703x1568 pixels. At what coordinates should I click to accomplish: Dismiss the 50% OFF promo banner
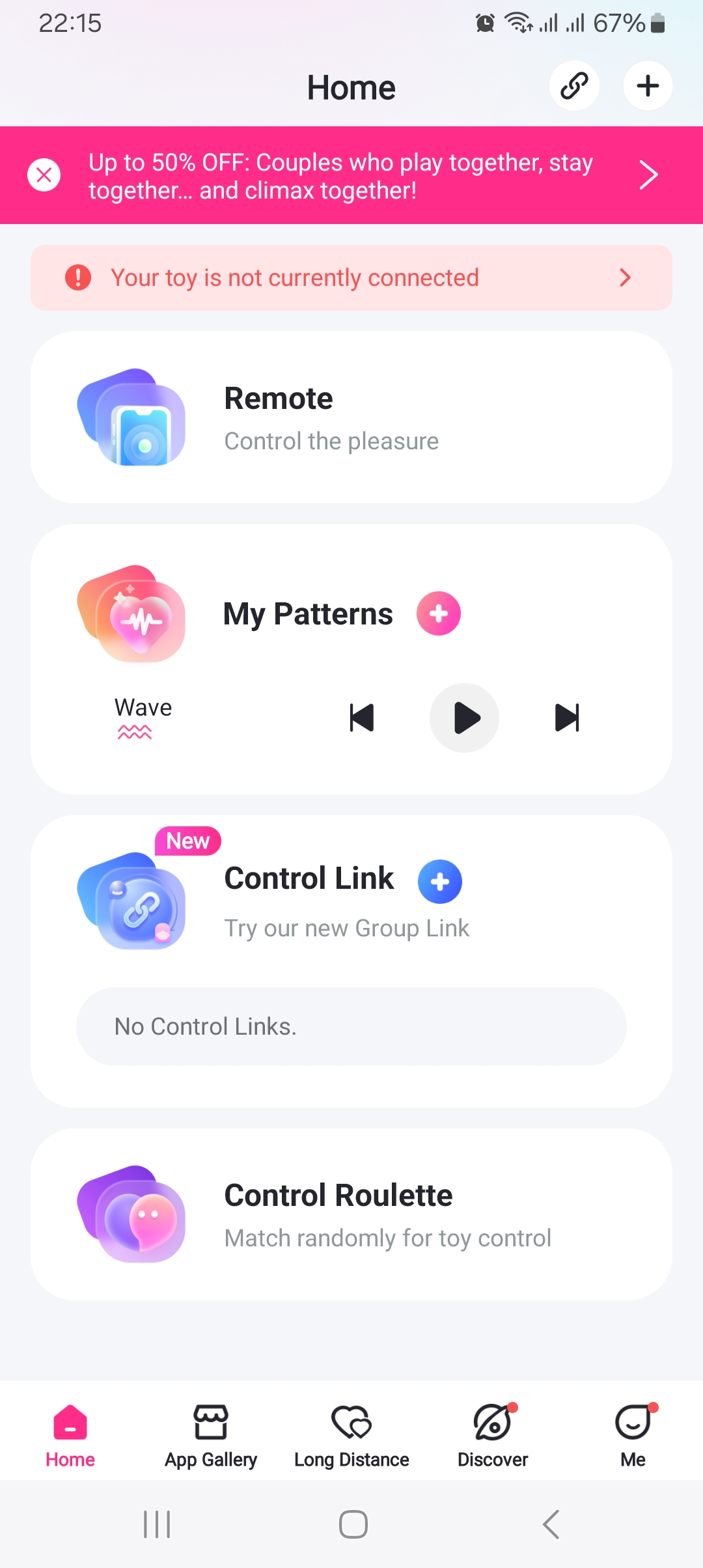point(44,175)
